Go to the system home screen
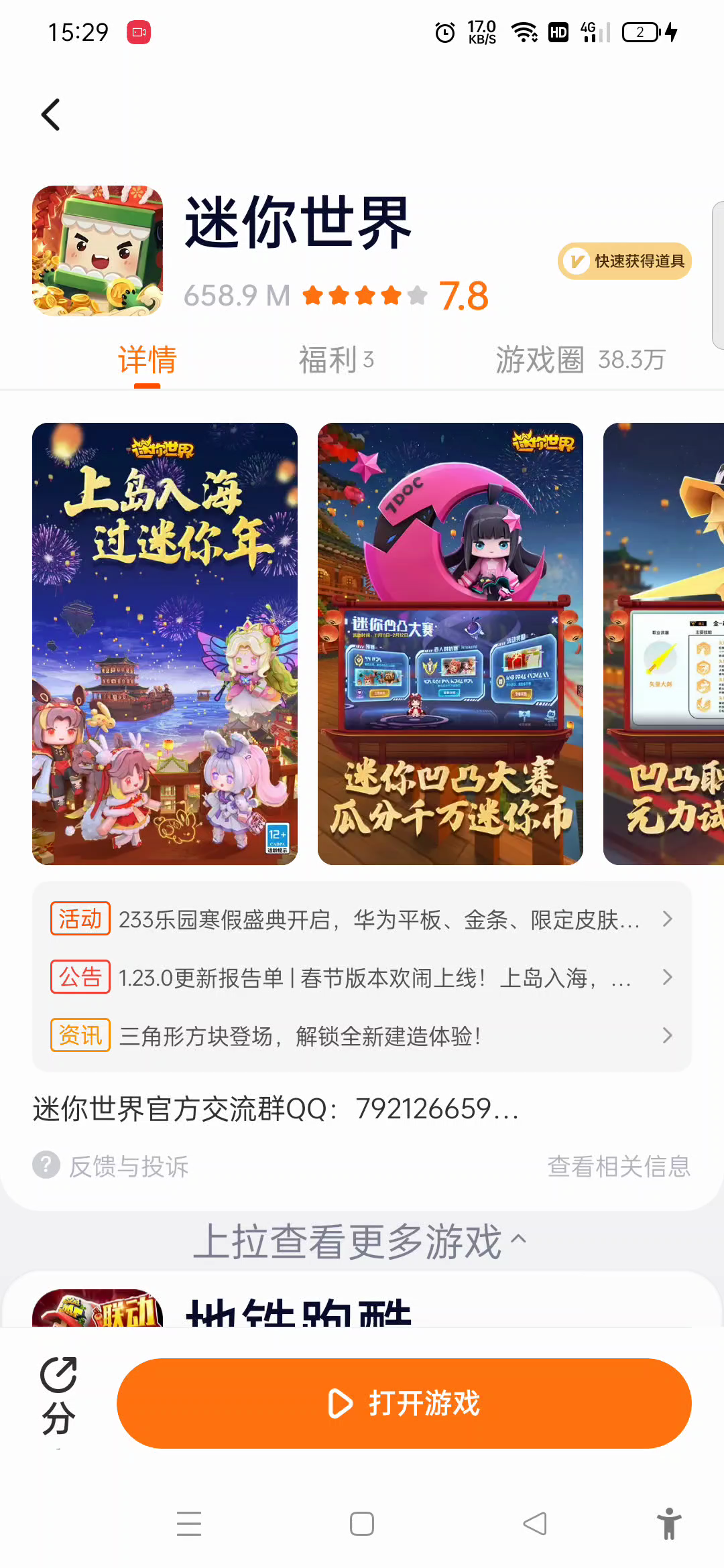Viewport: 724px width, 1568px height. coord(362,1524)
